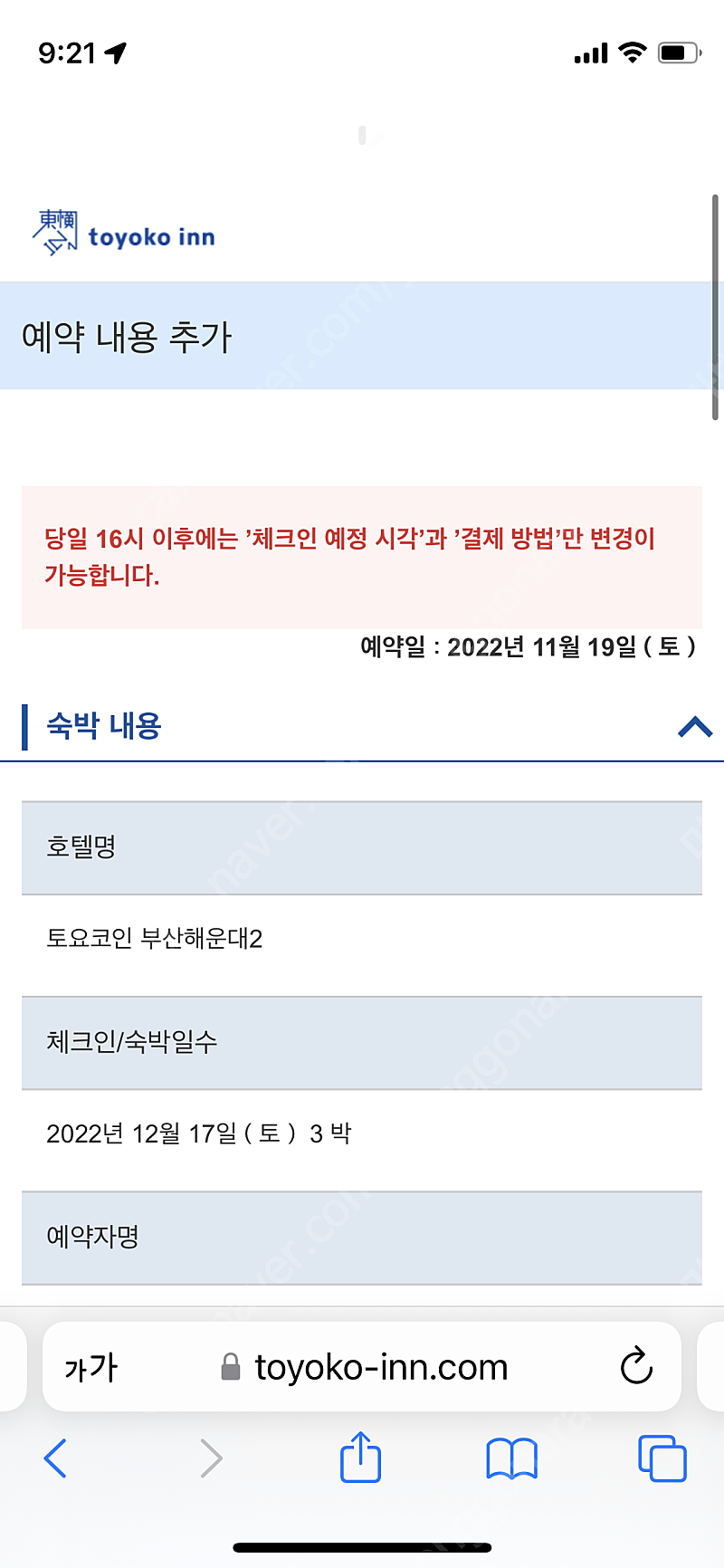Share this page
This screenshot has height=1568, width=724.
click(x=360, y=1457)
